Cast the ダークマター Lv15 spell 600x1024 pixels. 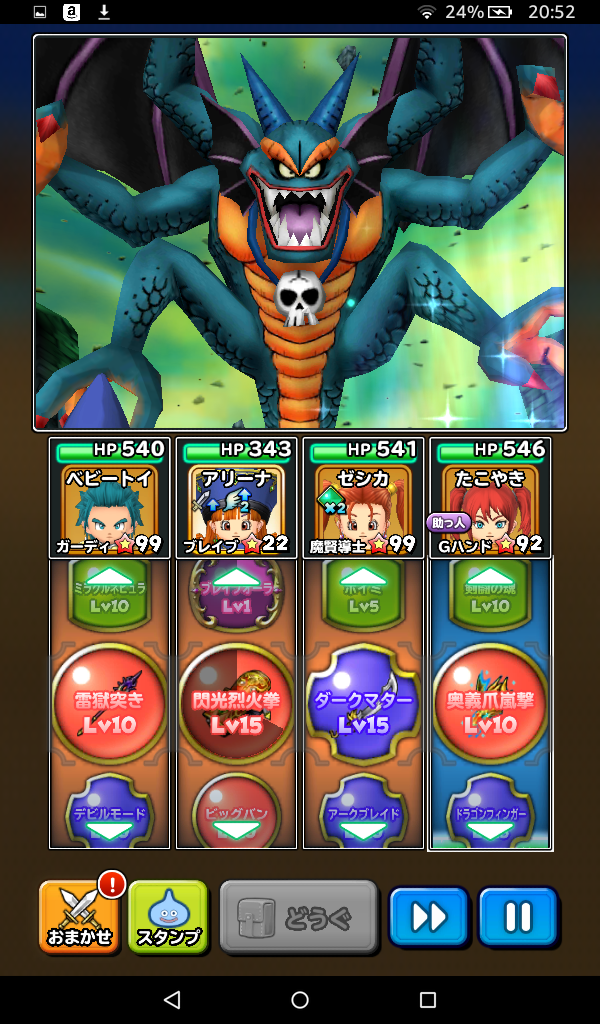(363, 703)
